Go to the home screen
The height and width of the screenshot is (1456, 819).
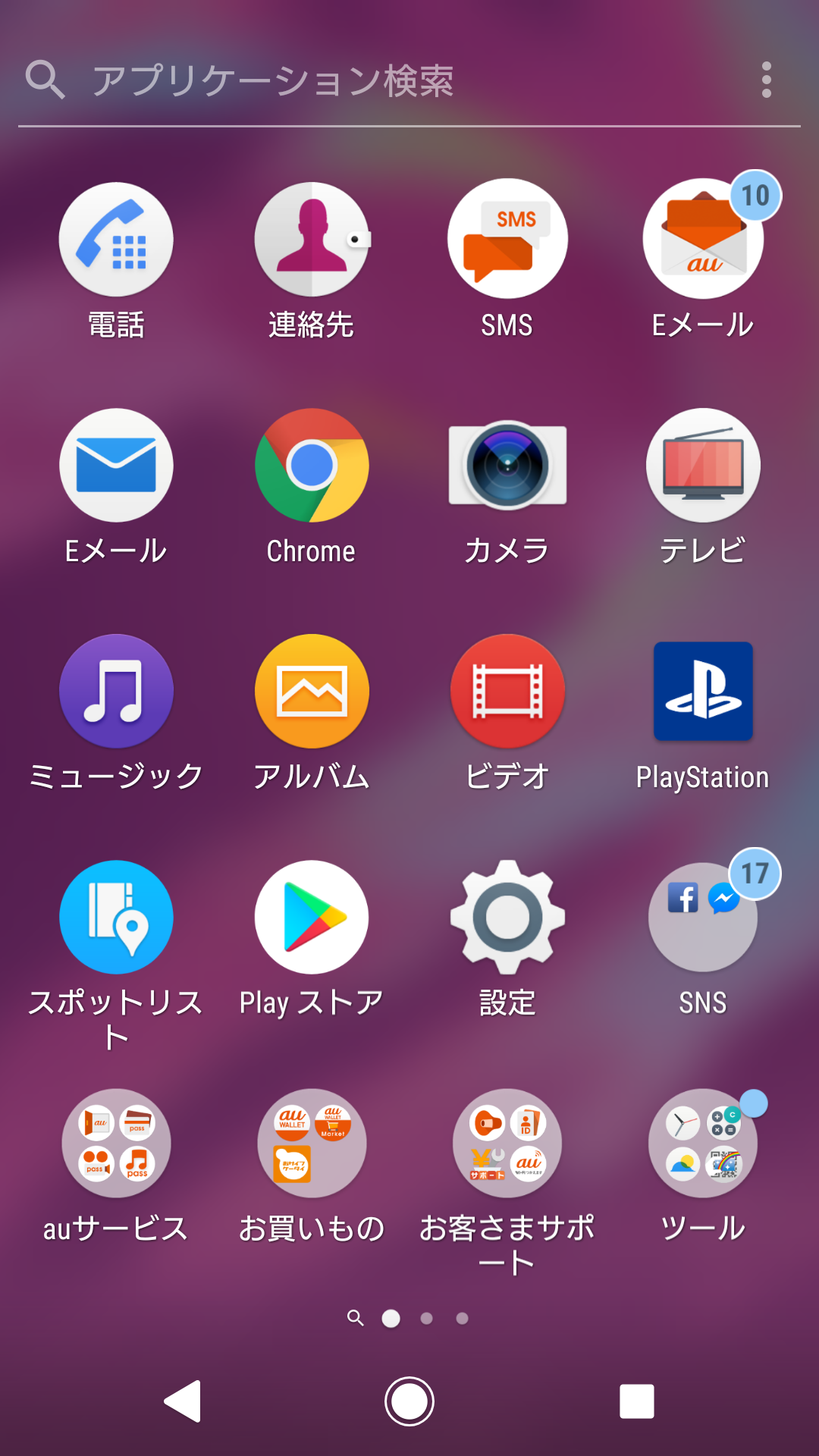tap(409, 1401)
